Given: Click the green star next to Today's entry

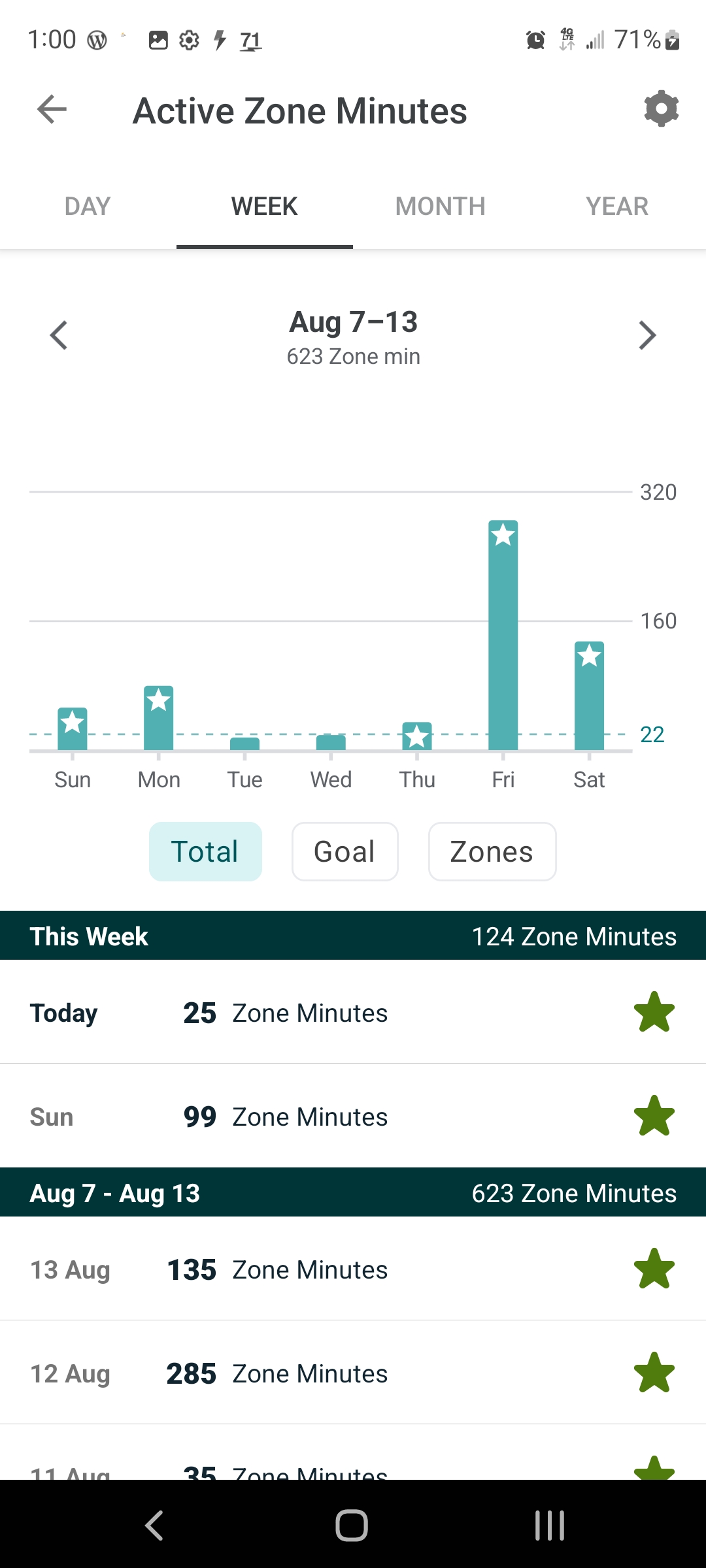Looking at the screenshot, I should point(656,1013).
